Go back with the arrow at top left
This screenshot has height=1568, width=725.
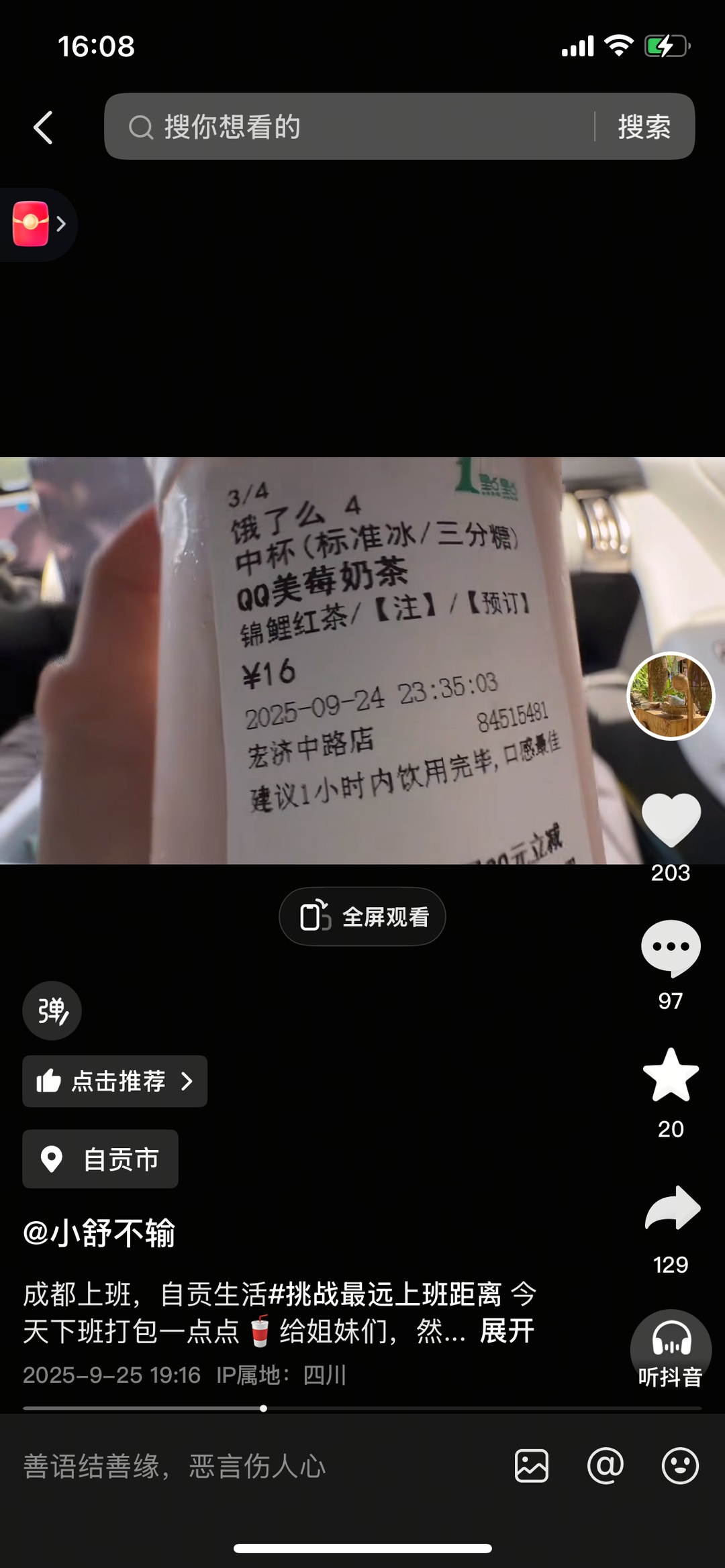click(x=43, y=127)
